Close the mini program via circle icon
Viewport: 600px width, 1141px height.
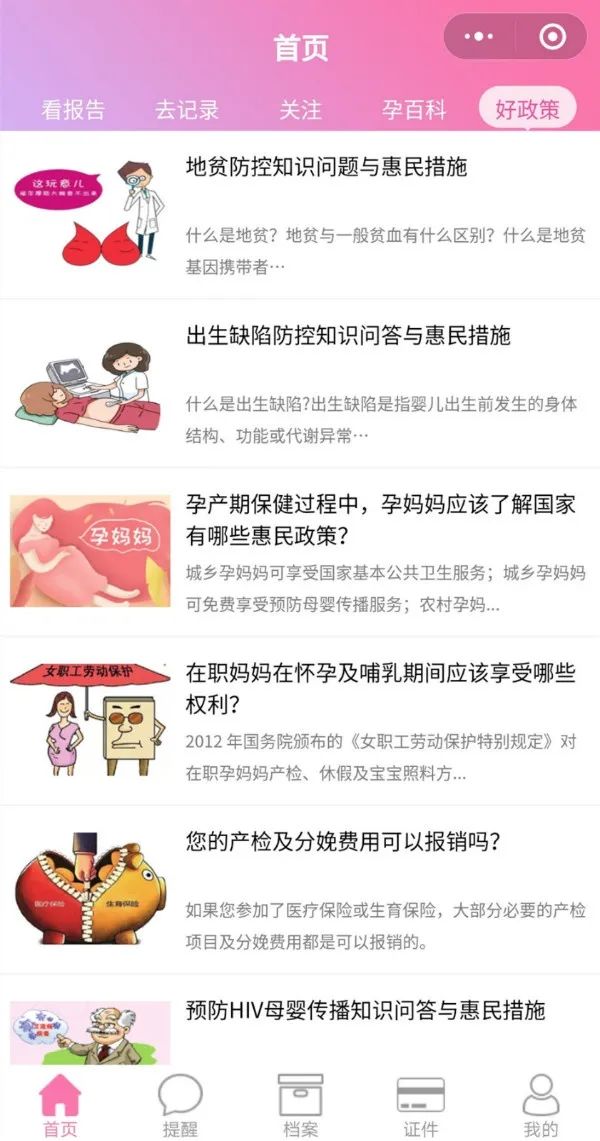coord(551,37)
